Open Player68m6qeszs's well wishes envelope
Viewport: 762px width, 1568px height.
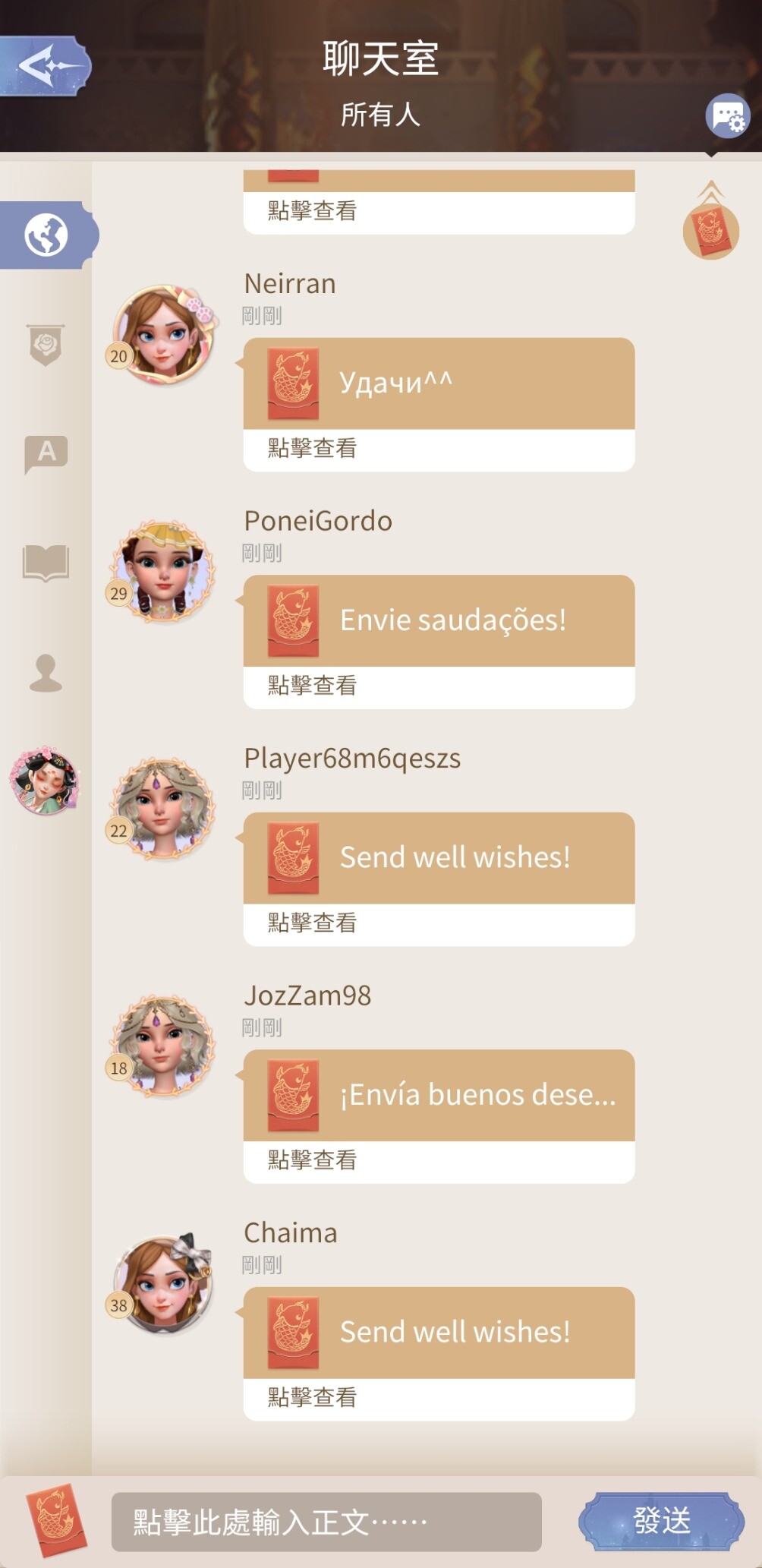439,879
